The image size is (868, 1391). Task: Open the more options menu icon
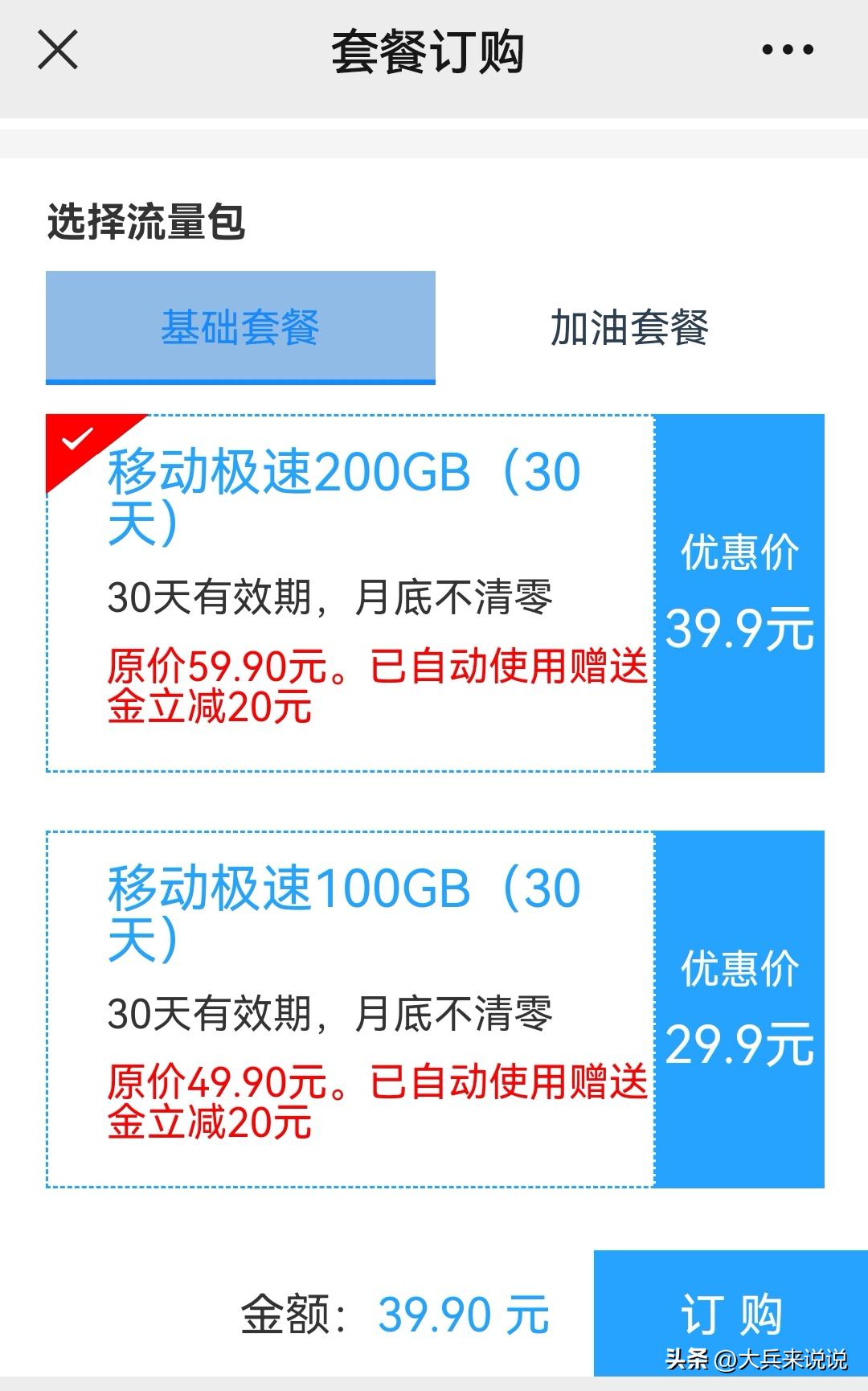tap(782, 50)
